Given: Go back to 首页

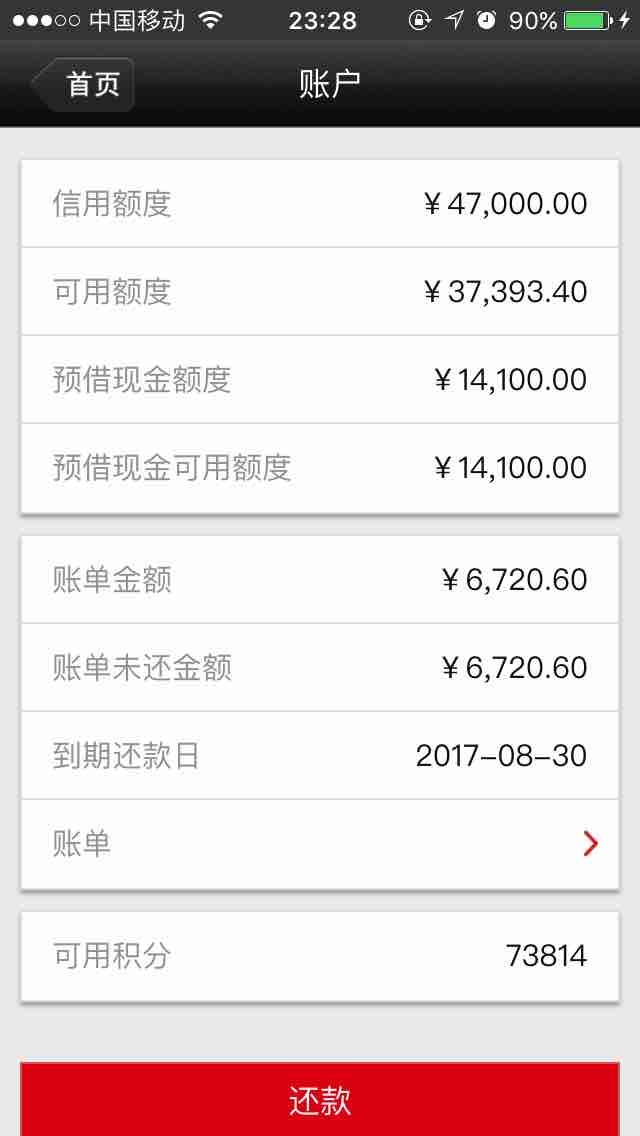Looking at the screenshot, I should 83,84.
